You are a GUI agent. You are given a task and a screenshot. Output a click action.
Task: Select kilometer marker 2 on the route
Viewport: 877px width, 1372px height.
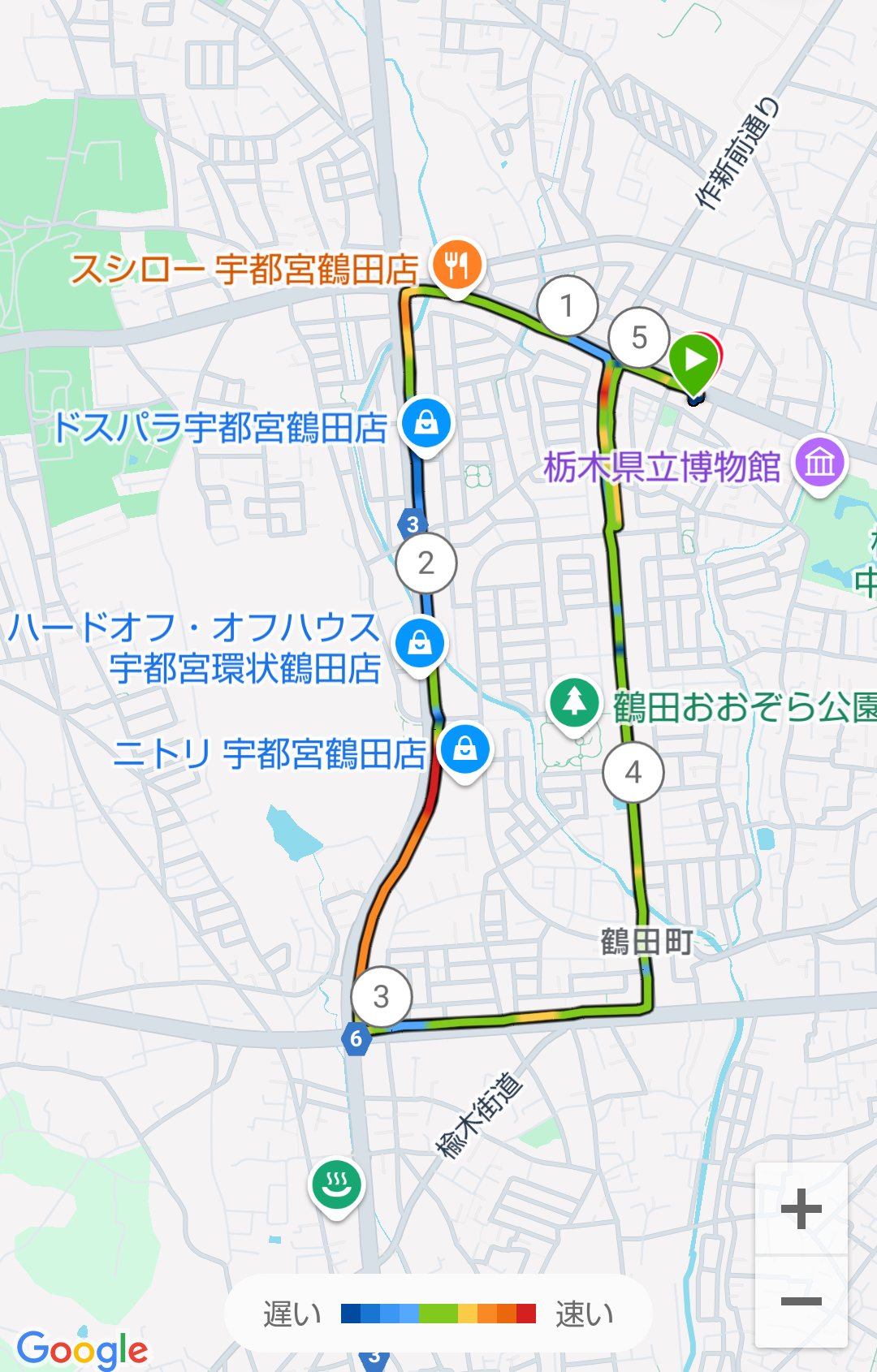(426, 563)
